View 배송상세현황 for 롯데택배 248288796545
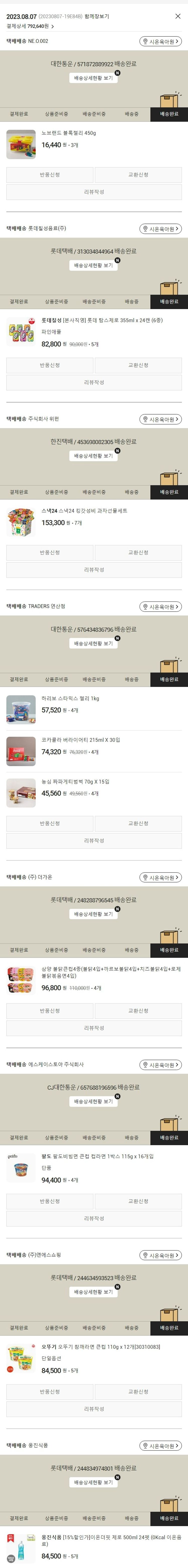Image resolution: width=188 pixels, height=1568 pixels. (94, 914)
